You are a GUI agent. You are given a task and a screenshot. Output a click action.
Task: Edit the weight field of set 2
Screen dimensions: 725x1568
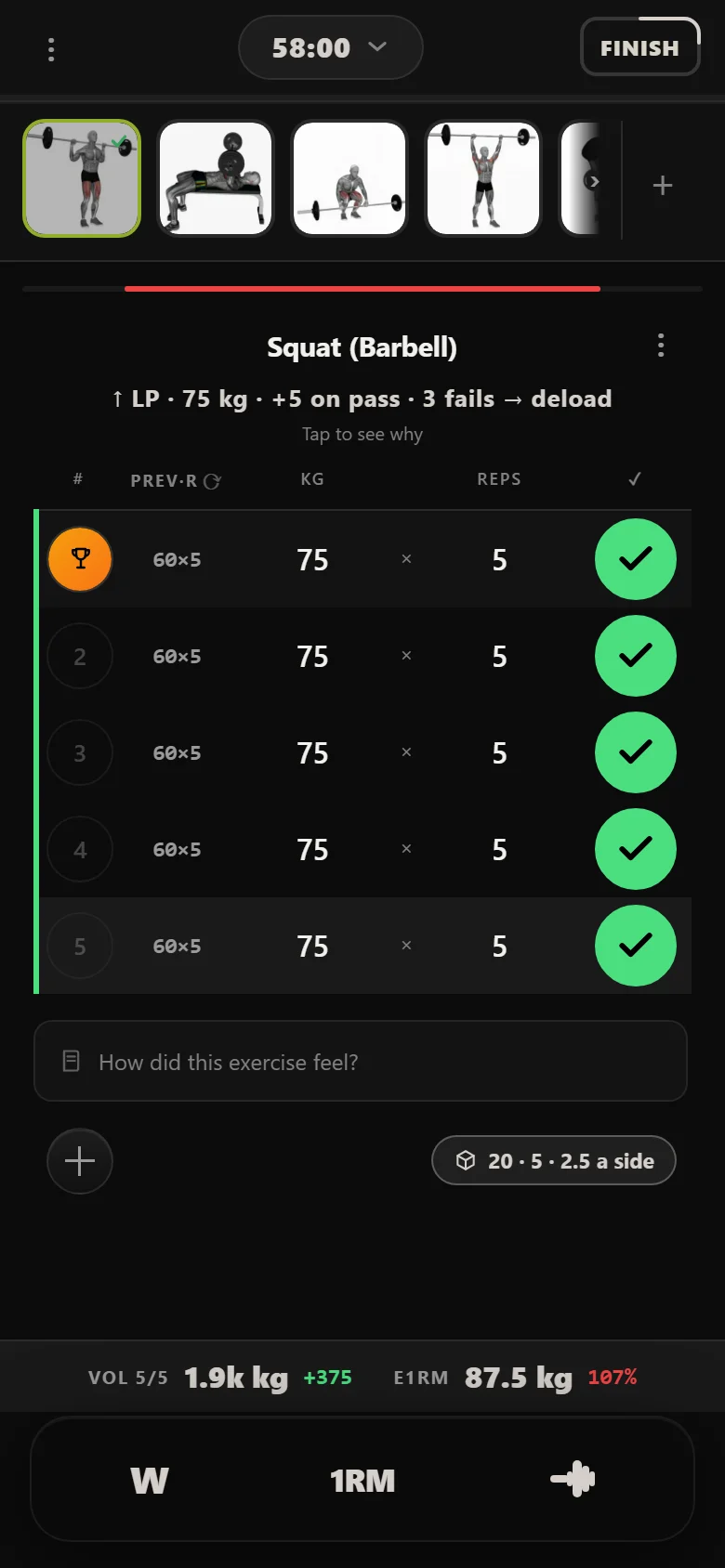[312, 656]
